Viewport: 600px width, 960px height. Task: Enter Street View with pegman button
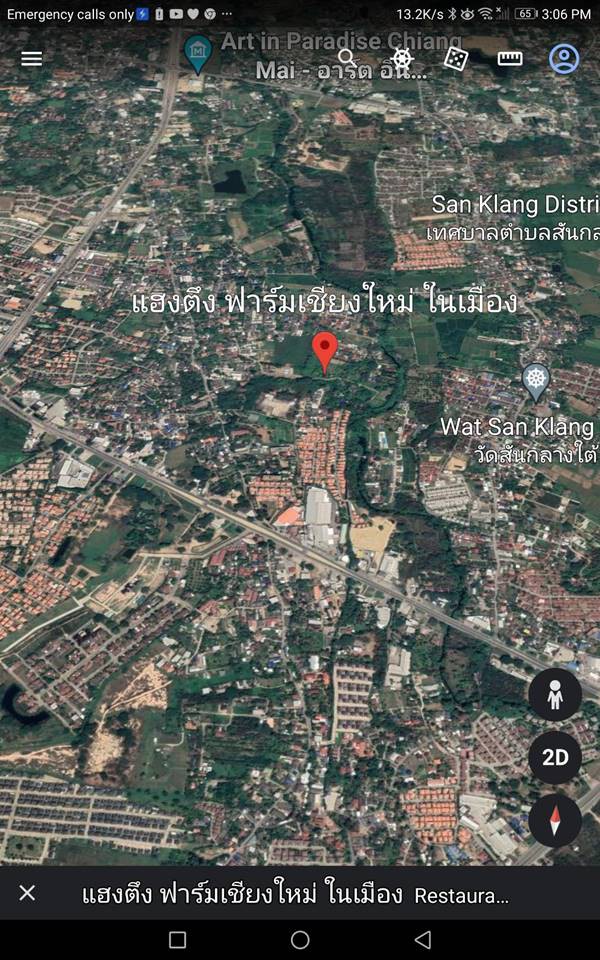pos(555,694)
